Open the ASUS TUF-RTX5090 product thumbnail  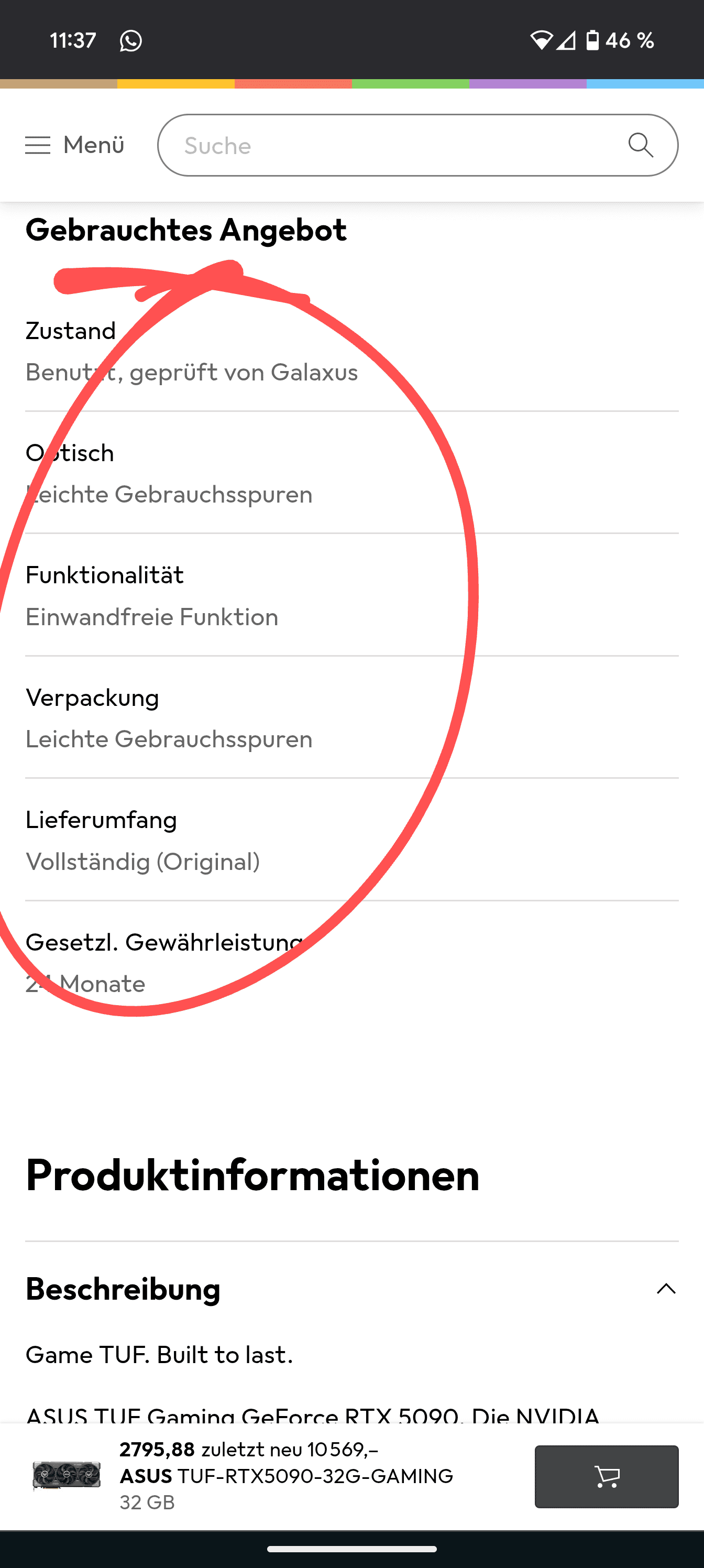(x=67, y=1476)
